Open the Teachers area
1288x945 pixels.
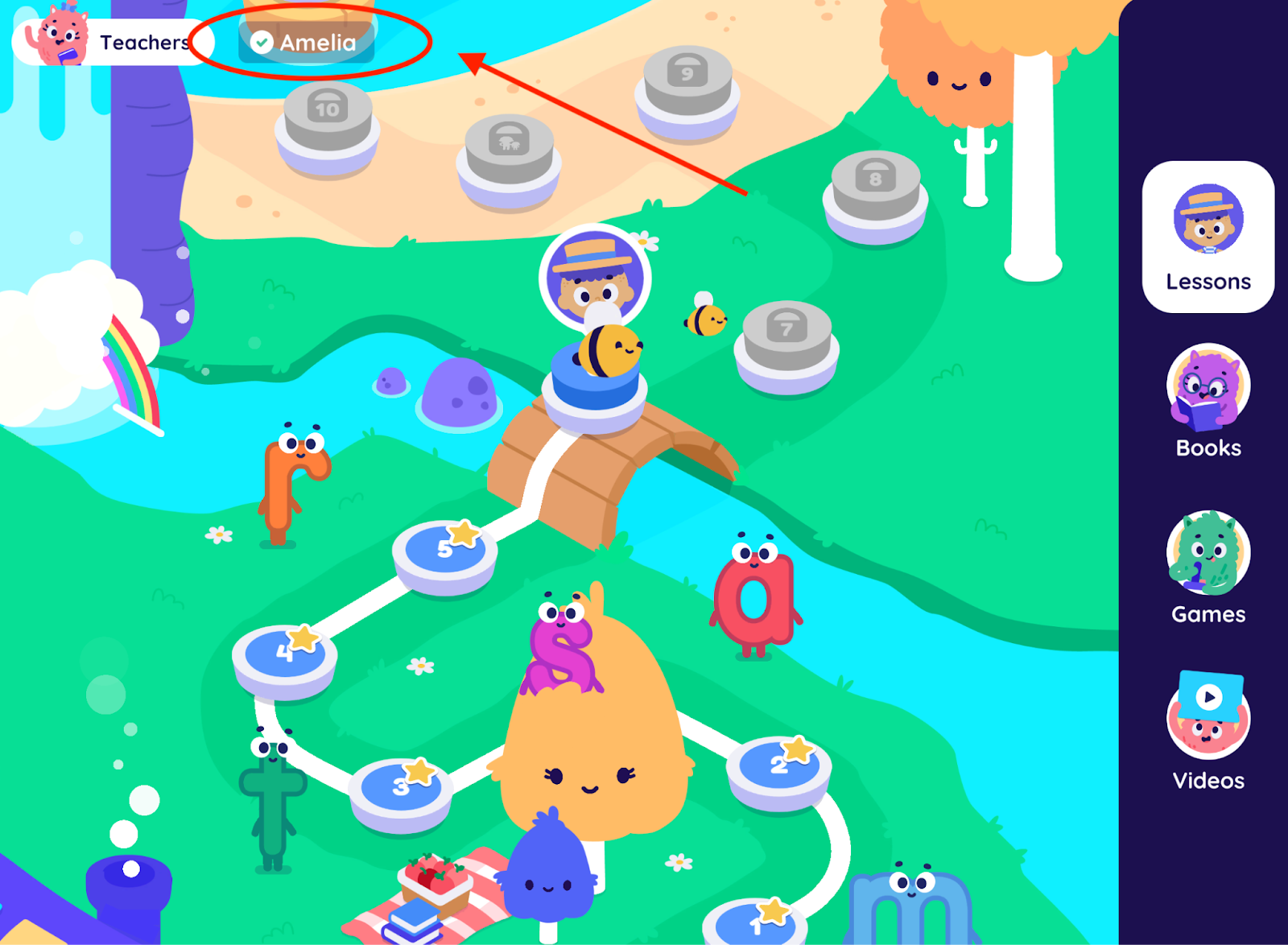click(x=111, y=42)
